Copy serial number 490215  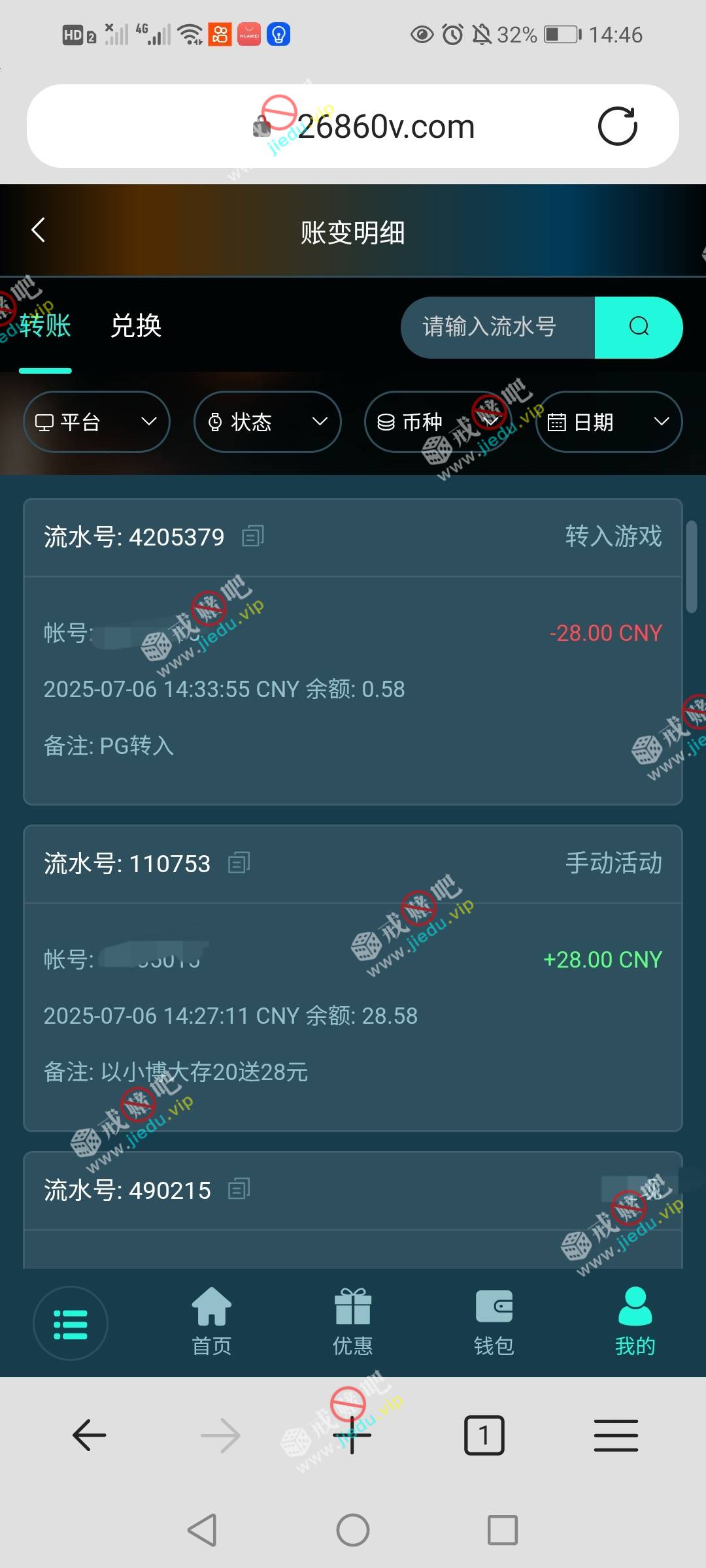(x=239, y=1190)
